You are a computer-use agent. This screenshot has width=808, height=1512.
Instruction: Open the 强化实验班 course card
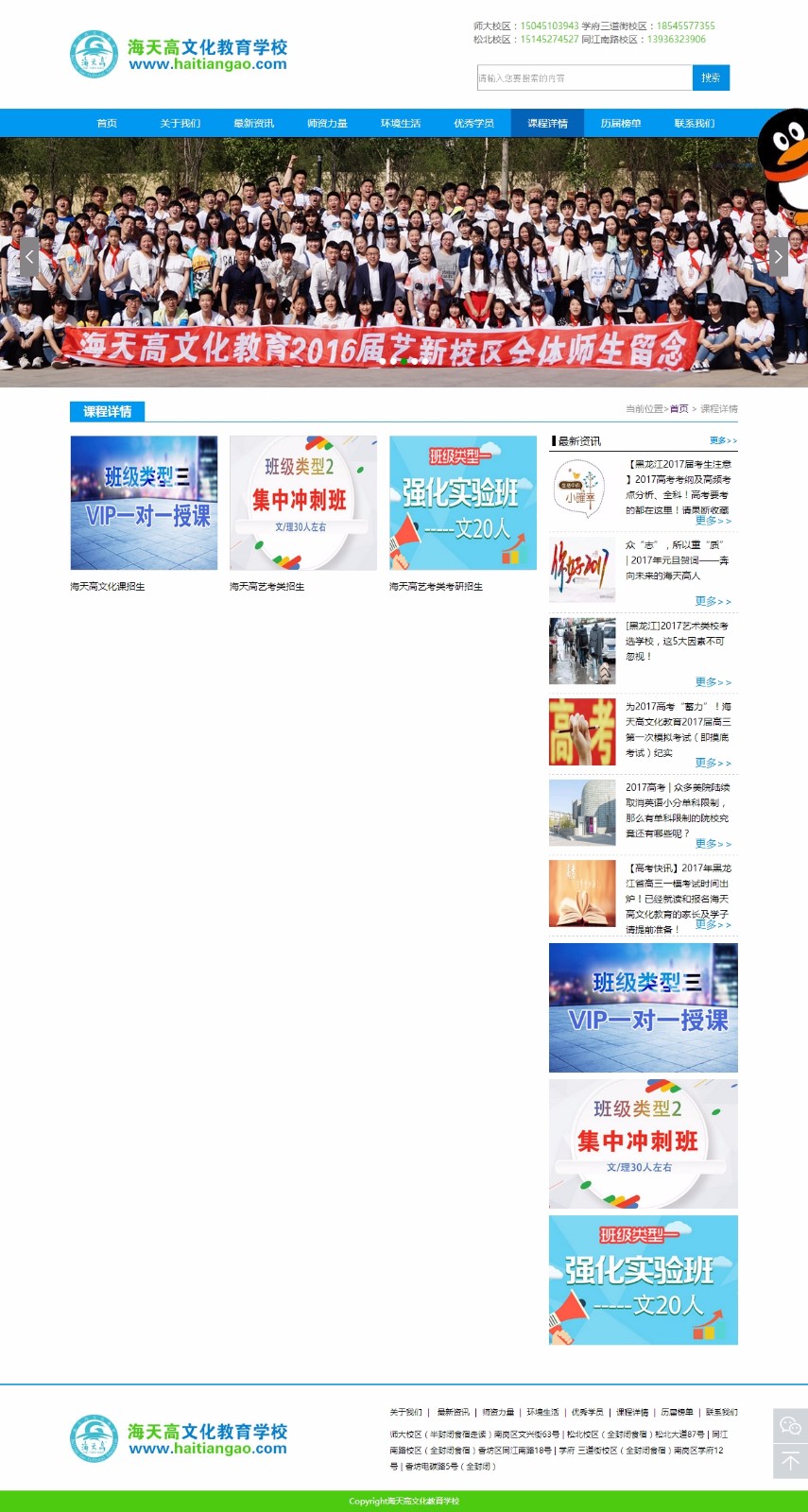[462, 503]
